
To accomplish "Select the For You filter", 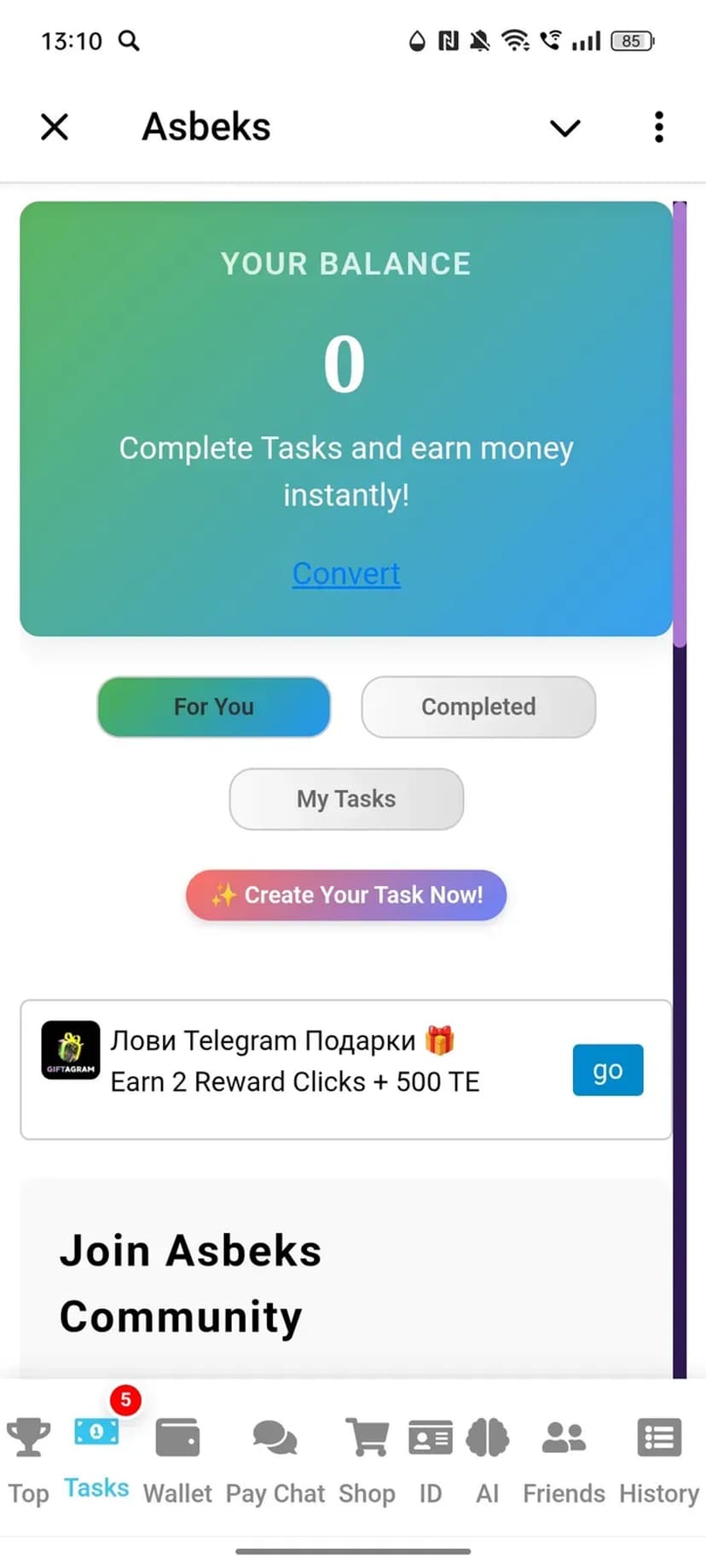I will (x=214, y=706).
